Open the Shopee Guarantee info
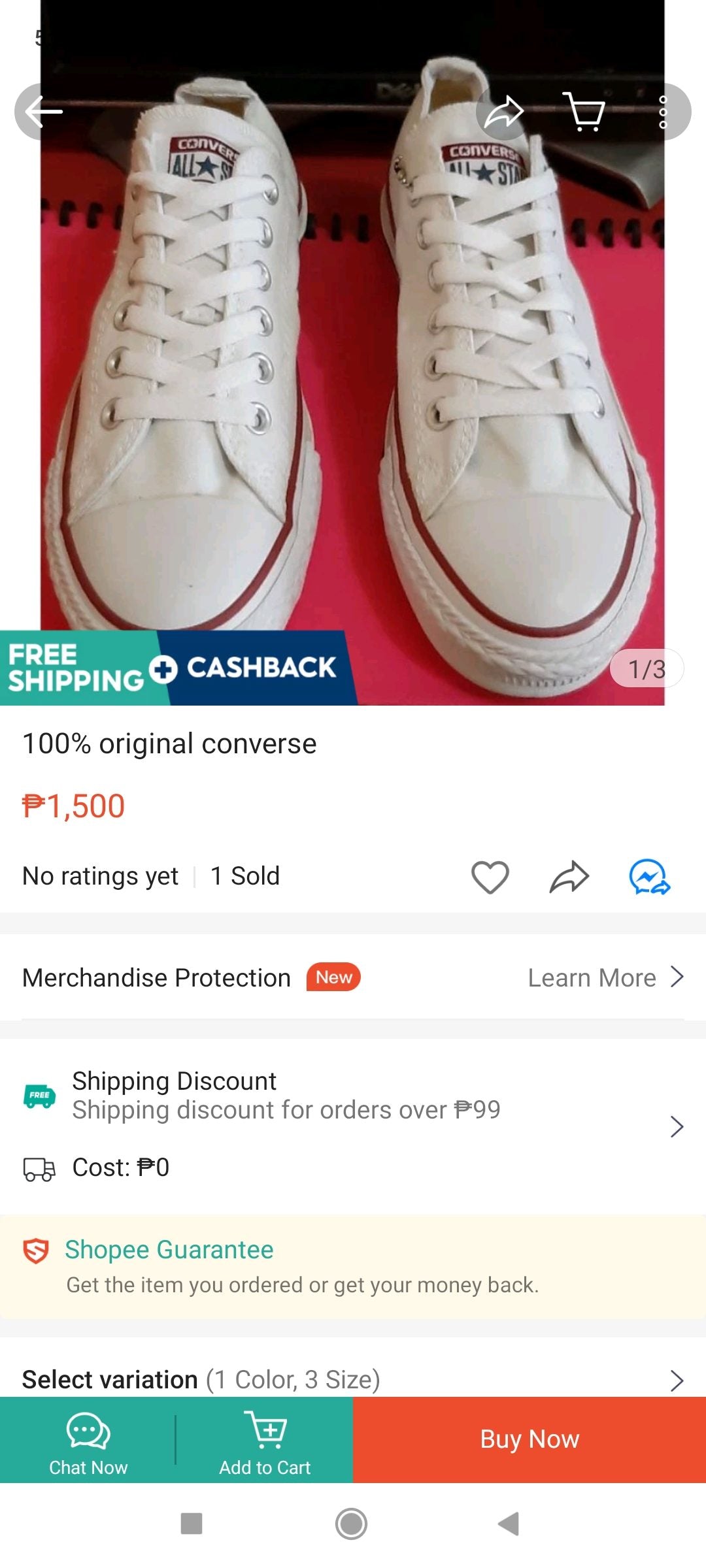Viewport: 706px width, 1568px height. click(x=353, y=1267)
